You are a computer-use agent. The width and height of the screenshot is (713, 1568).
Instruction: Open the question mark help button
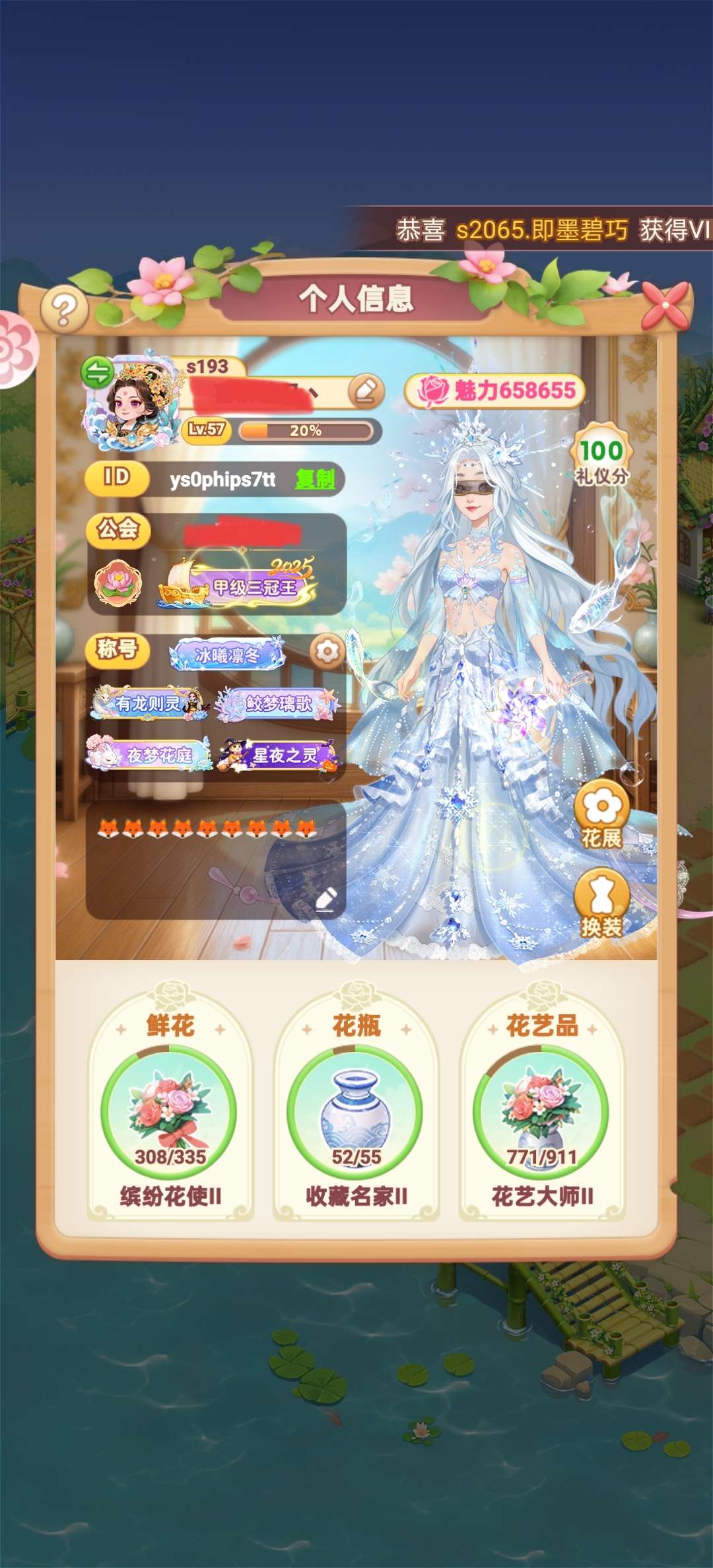[64, 310]
